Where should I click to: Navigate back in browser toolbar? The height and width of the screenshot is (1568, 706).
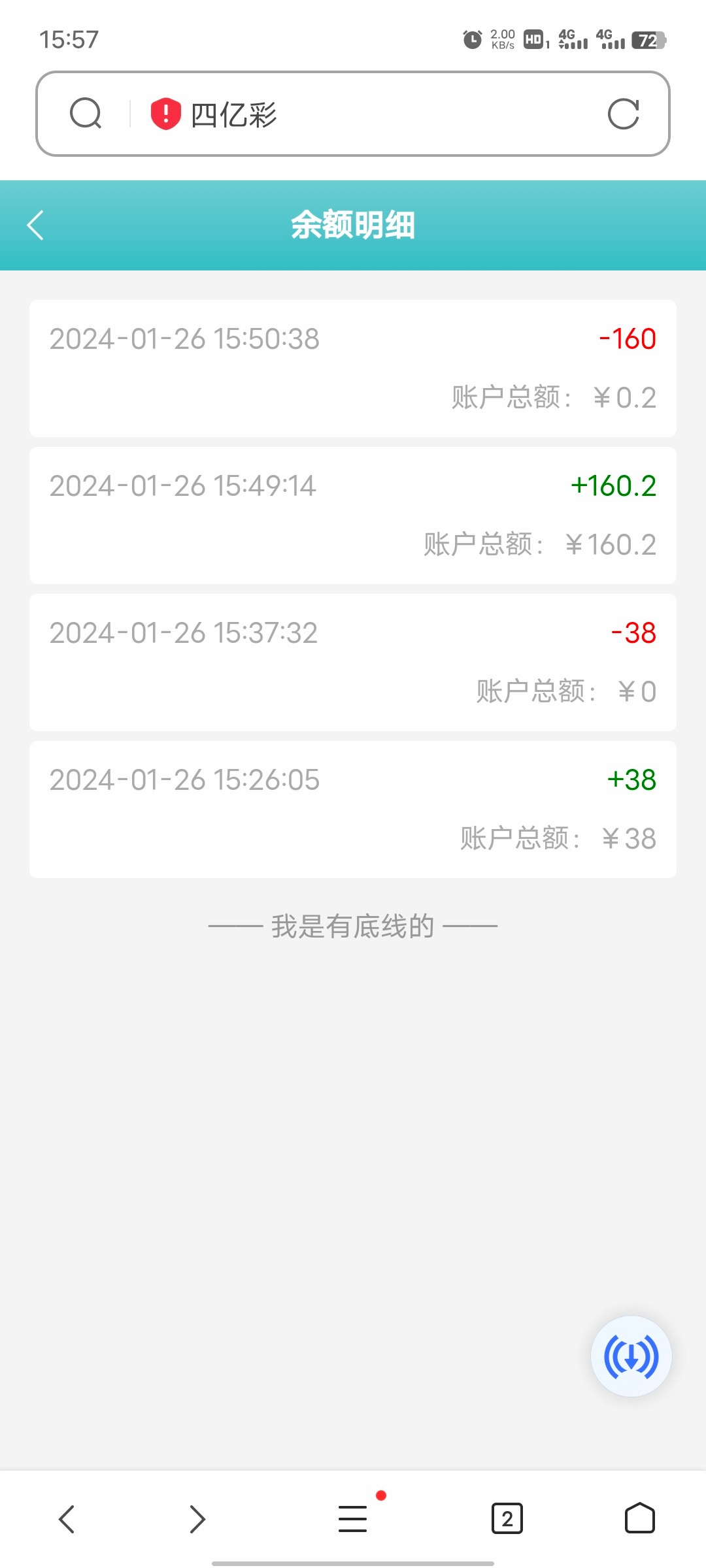67,1518
